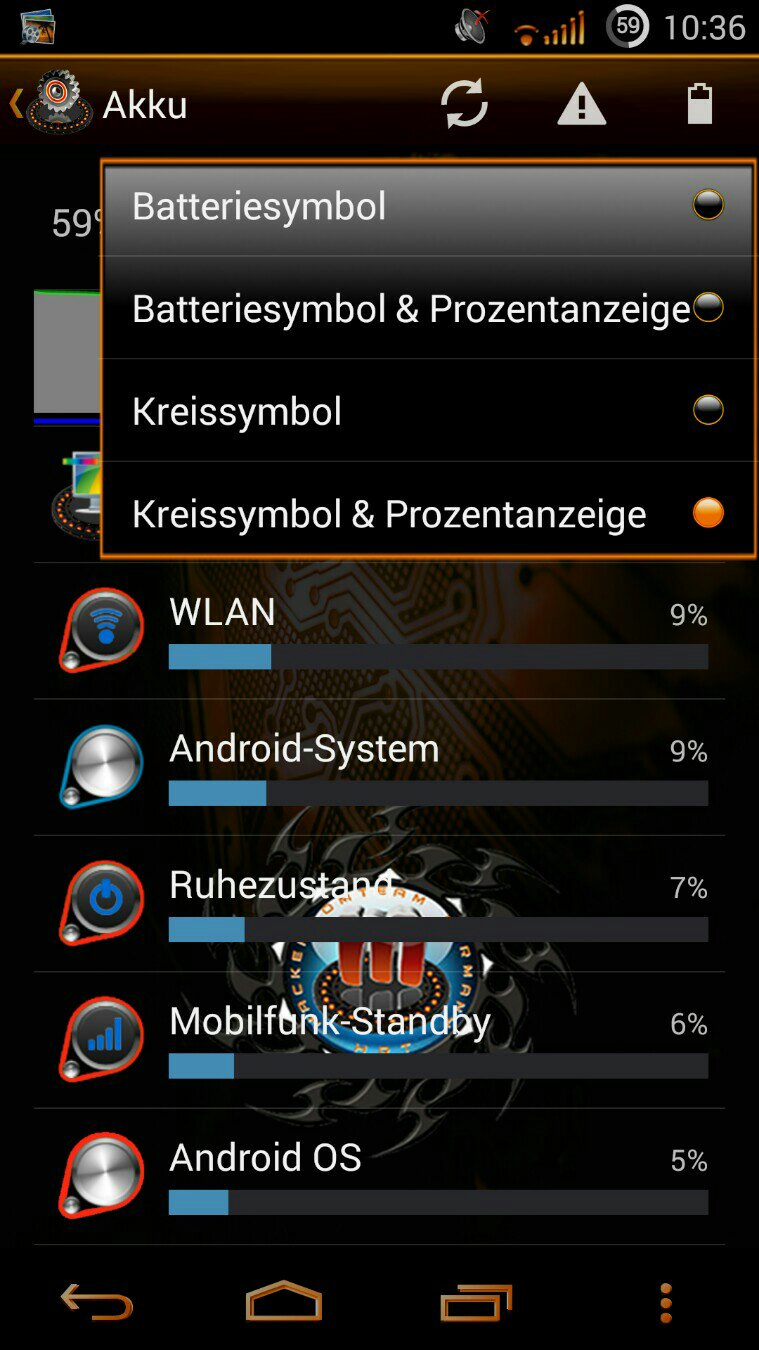This screenshot has height=1350, width=759.
Task: Choose Batteriesymbol & Prozentanzeige
Action: tap(428, 308)
